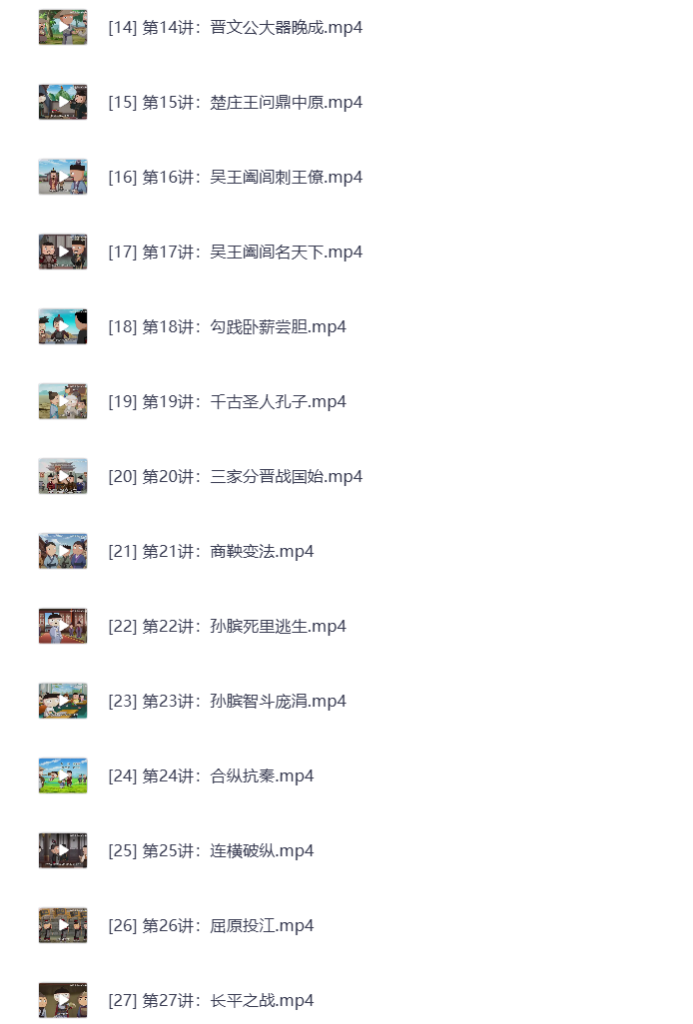
Task: Select 第17讲 吴王阖闾名天下.mp4
Action: pos(235,252)
